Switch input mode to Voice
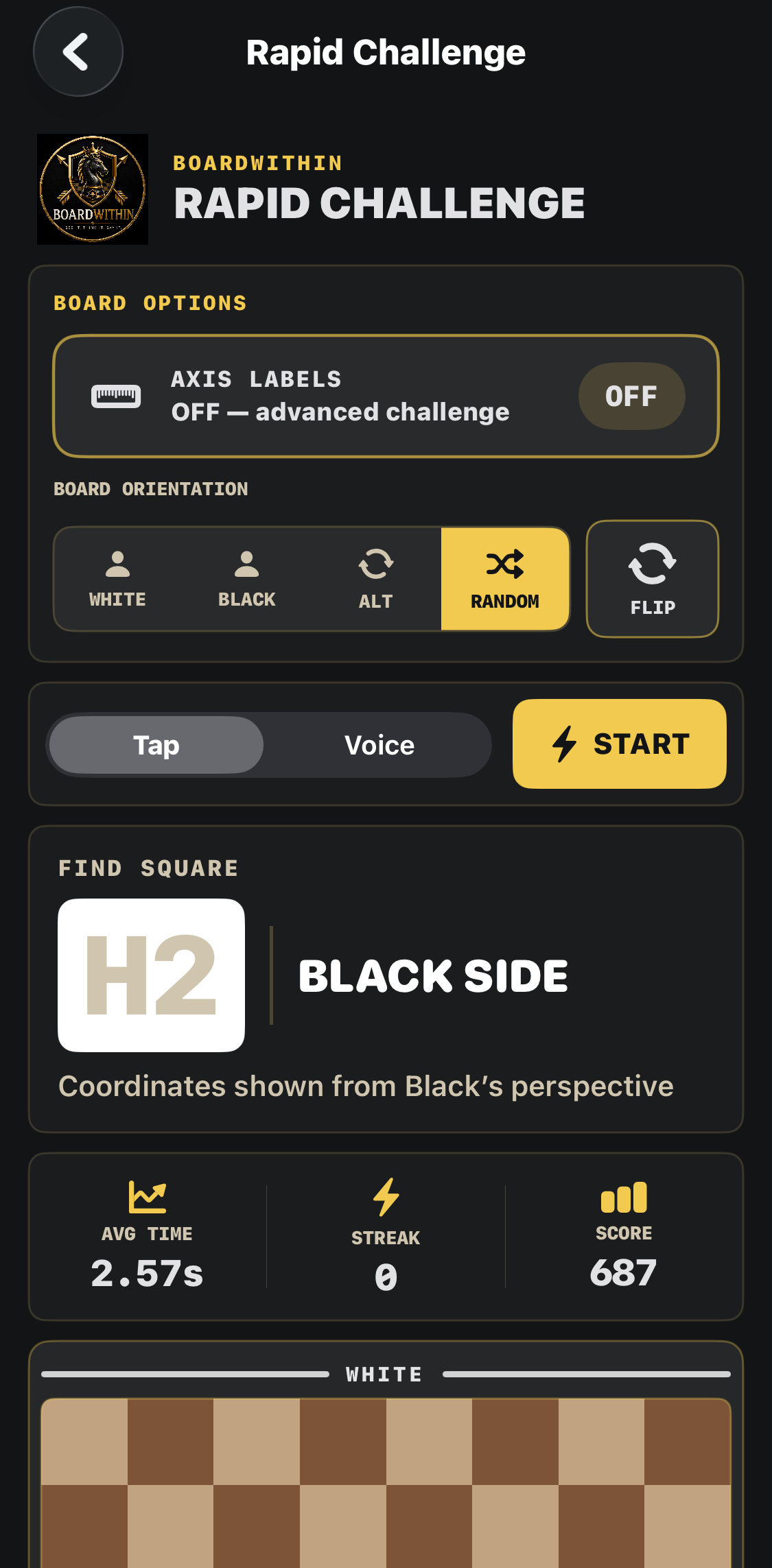 379,745
